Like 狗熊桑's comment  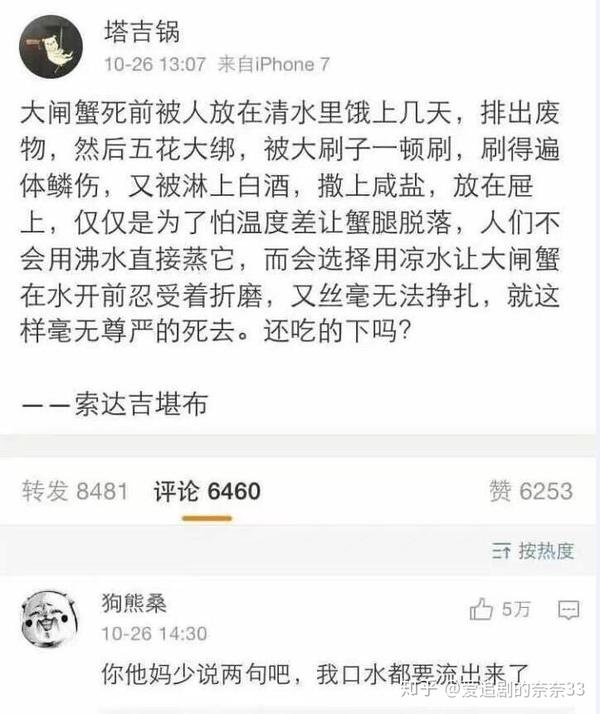click(x=483, y=609)
